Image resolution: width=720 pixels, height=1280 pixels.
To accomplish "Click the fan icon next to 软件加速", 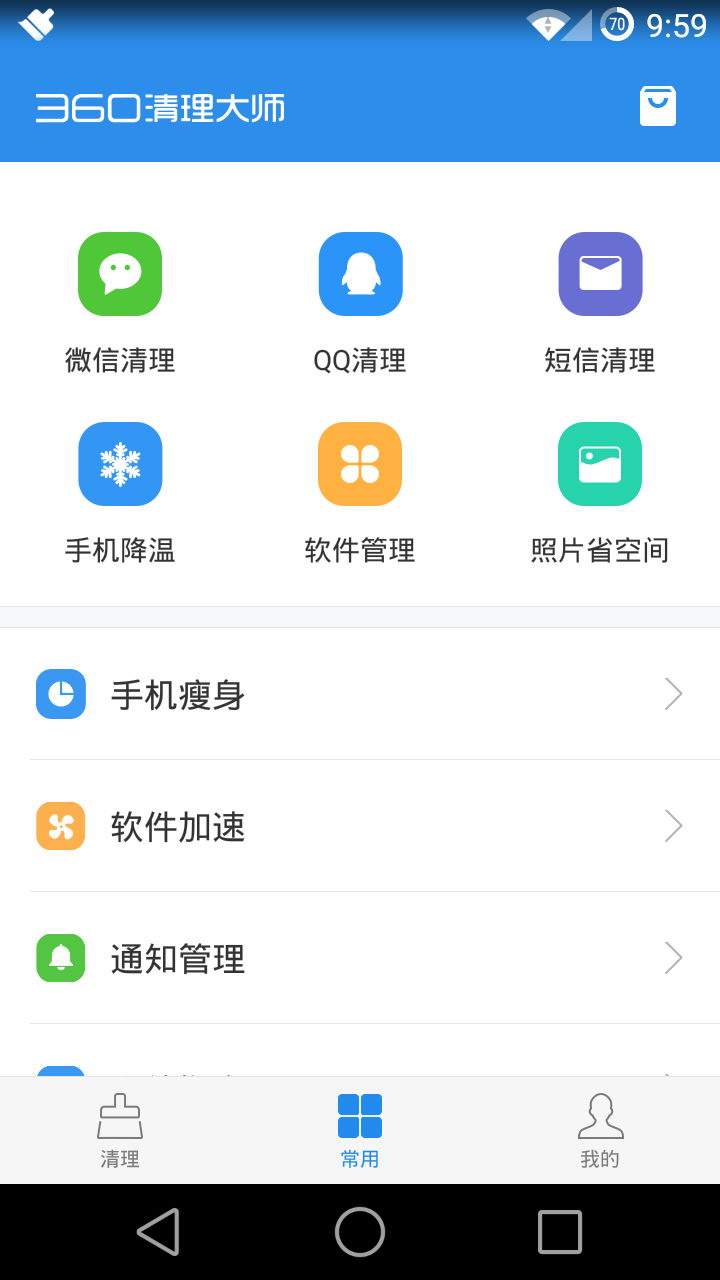I will 60,826.
